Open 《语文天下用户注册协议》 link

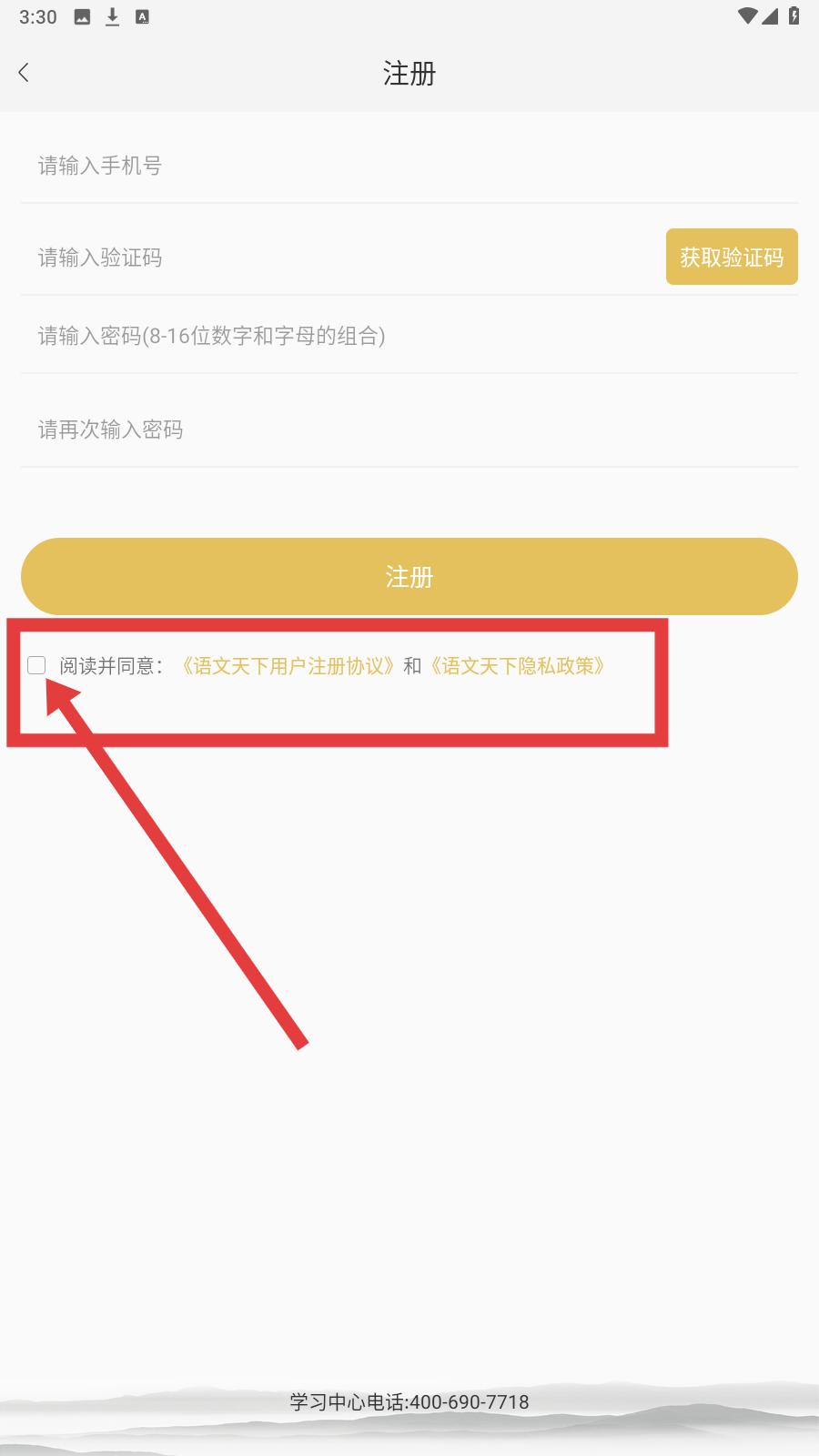click(287, 666)
